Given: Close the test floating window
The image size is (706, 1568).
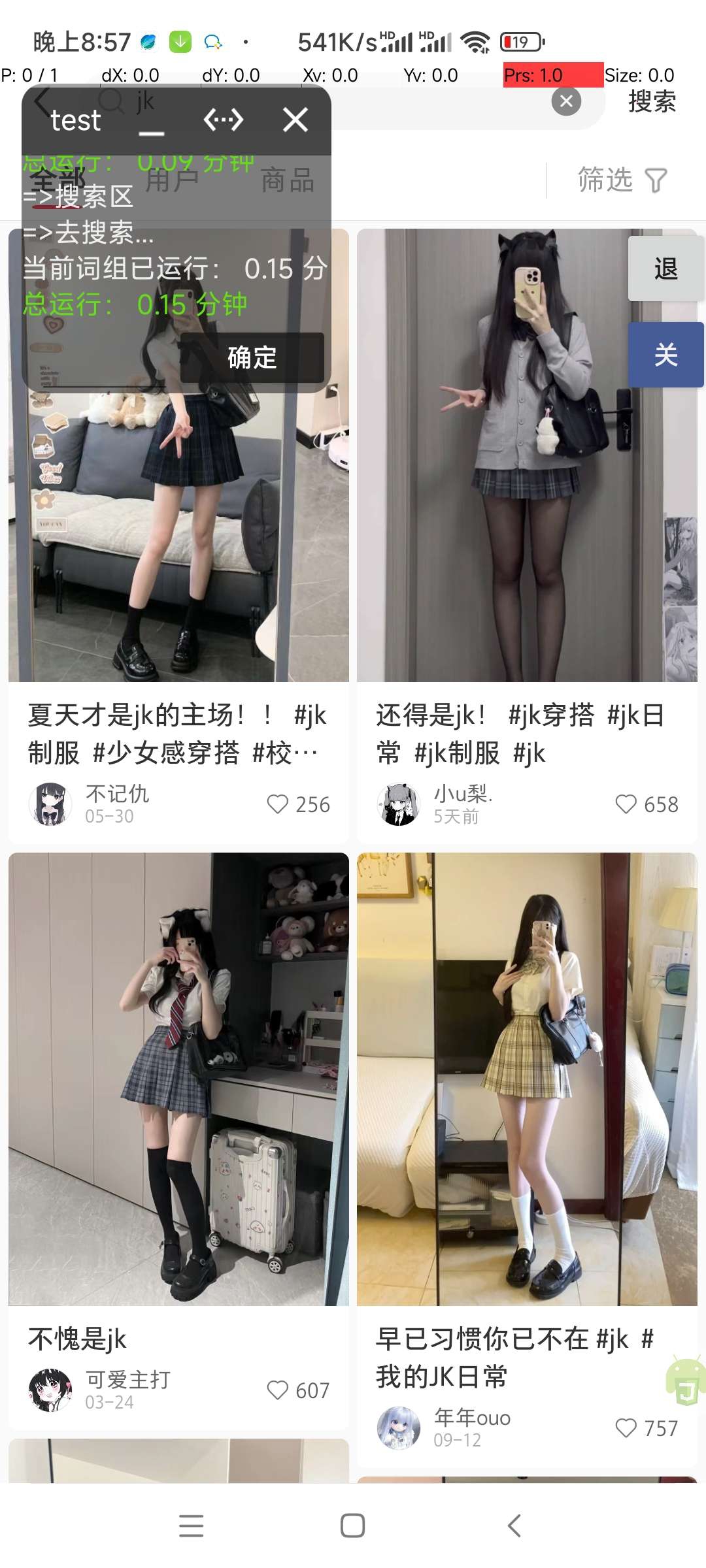Looking at the screenshot, I should pos(295,120).
